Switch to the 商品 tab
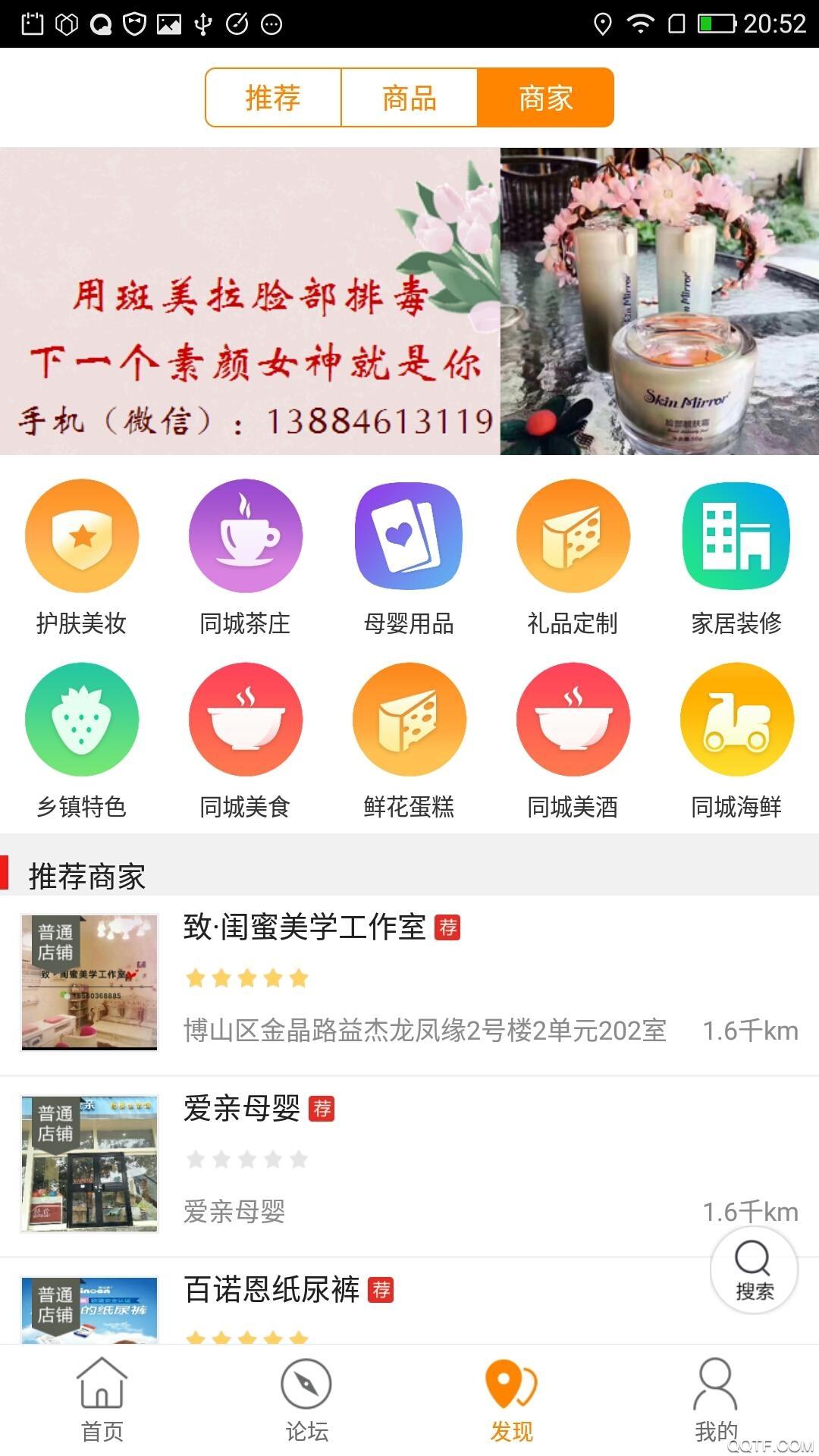Image resolution: width=819 pixels, height=1456 pixels. (409, 98)
